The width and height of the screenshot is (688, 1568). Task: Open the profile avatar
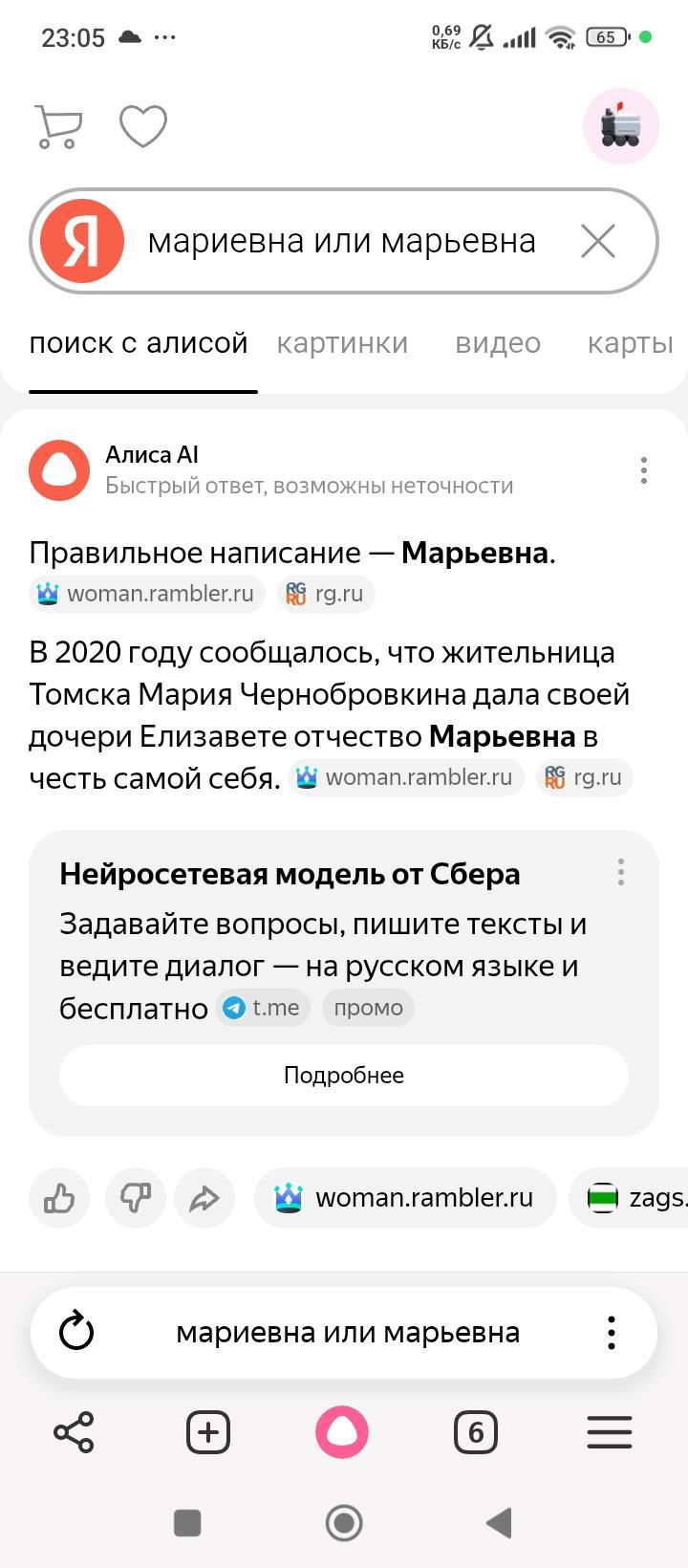621,126
